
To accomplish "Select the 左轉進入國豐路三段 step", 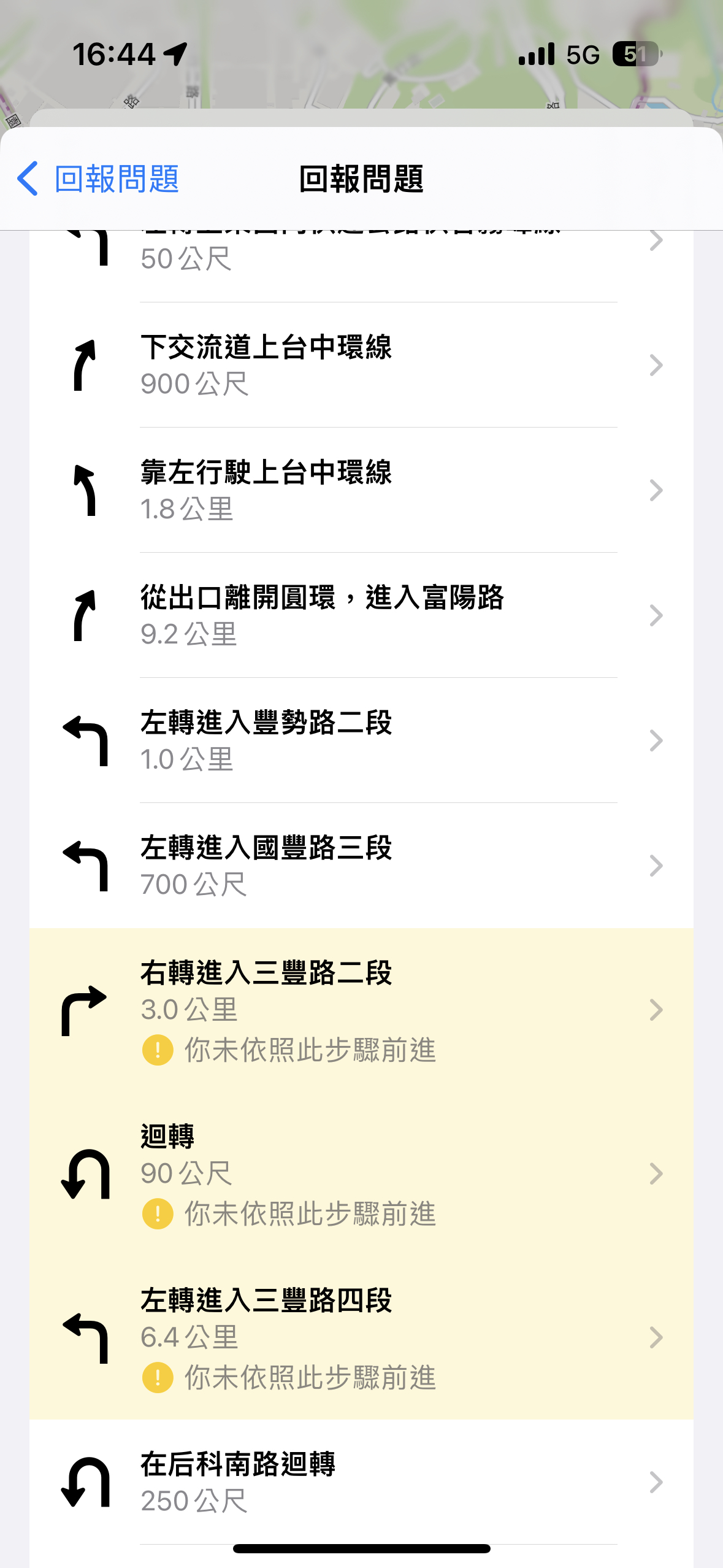I will point(361,866).
